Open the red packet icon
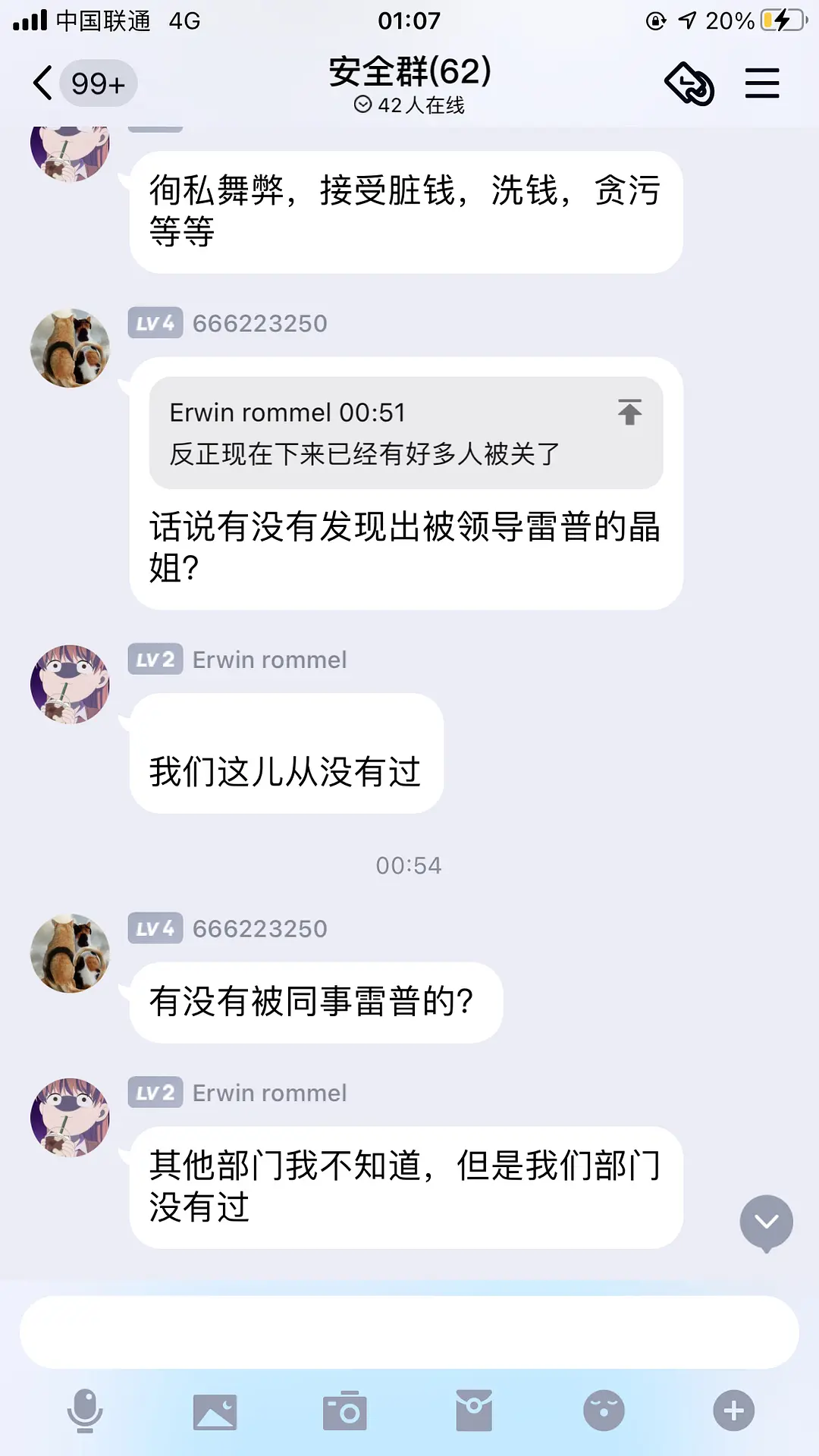The image size is (819, 1456). pyautogui.click(x=474, y=1411)
